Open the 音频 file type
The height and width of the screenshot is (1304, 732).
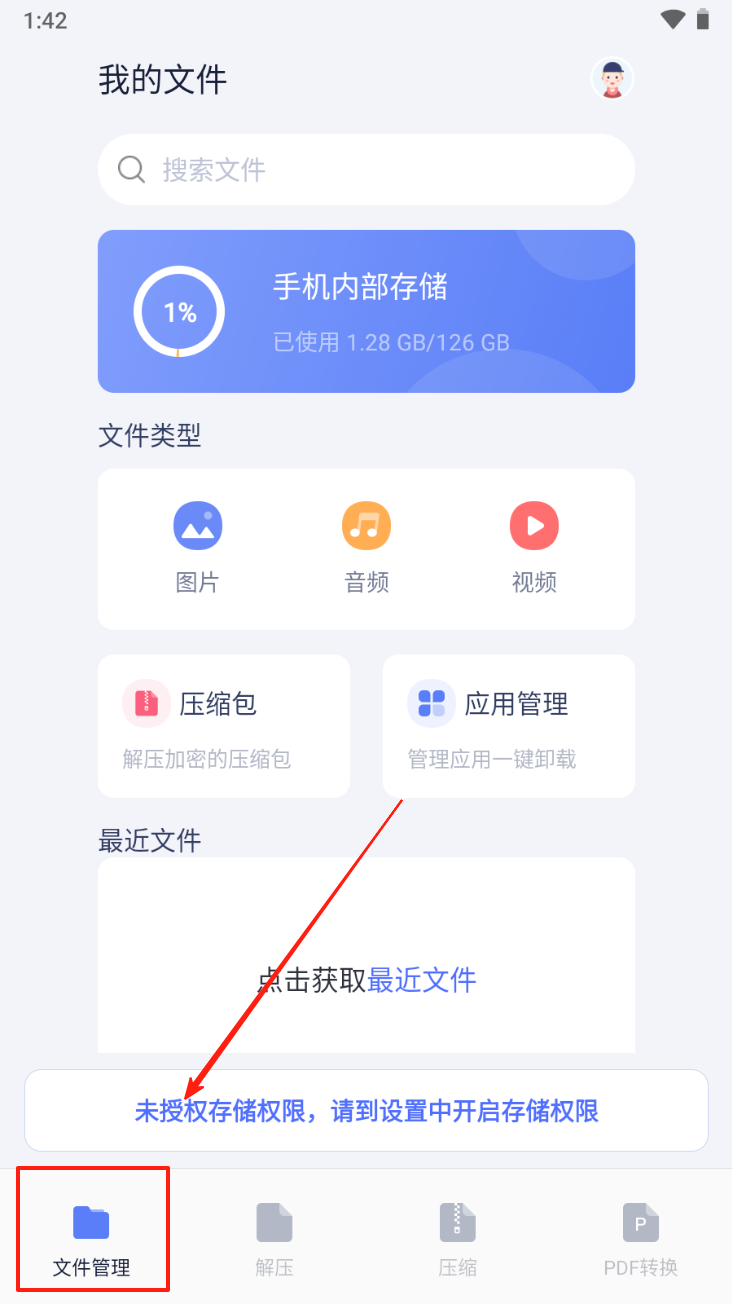point(366,546)
